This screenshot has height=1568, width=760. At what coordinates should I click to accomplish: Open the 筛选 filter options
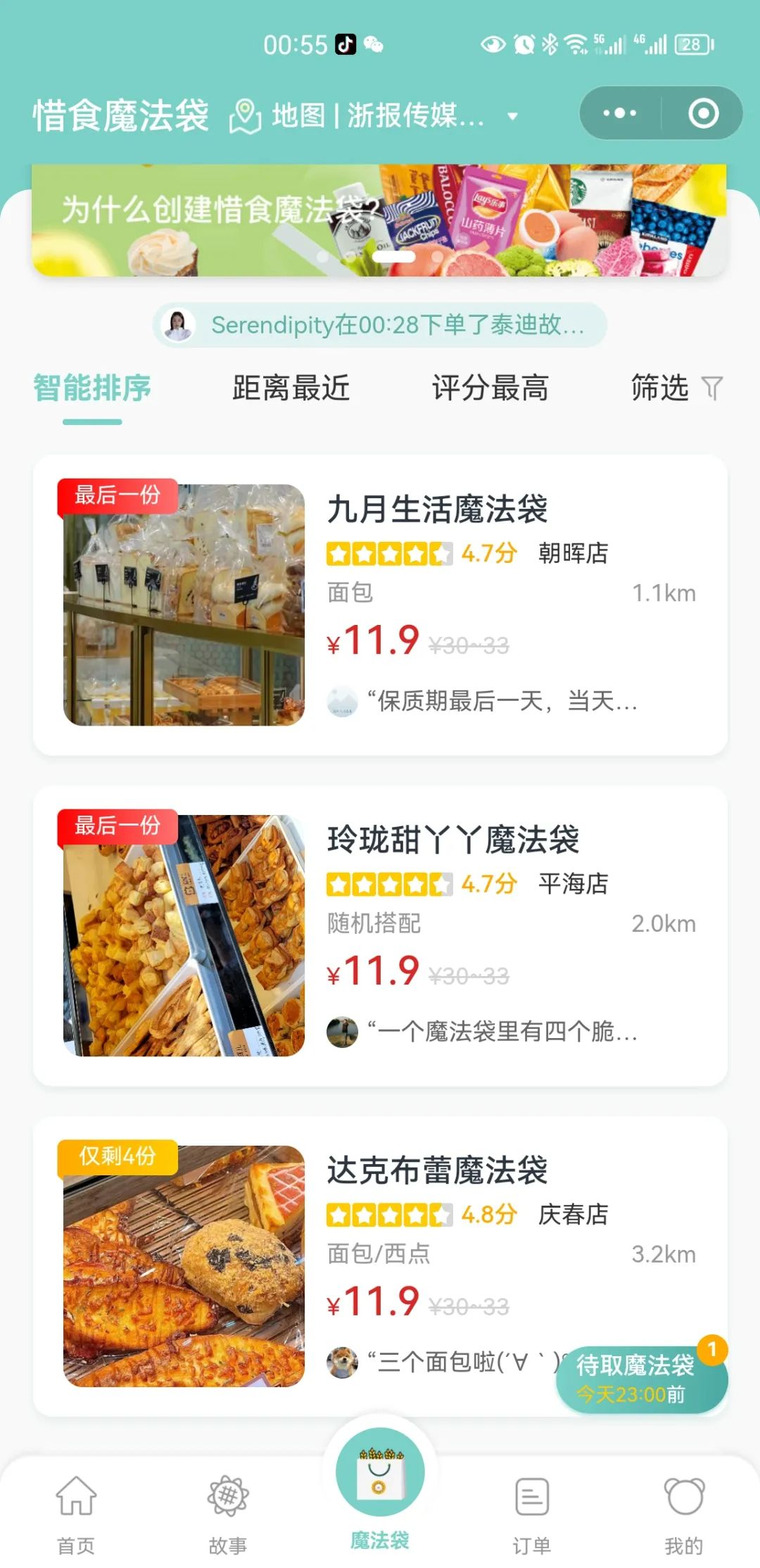(676, 388)
